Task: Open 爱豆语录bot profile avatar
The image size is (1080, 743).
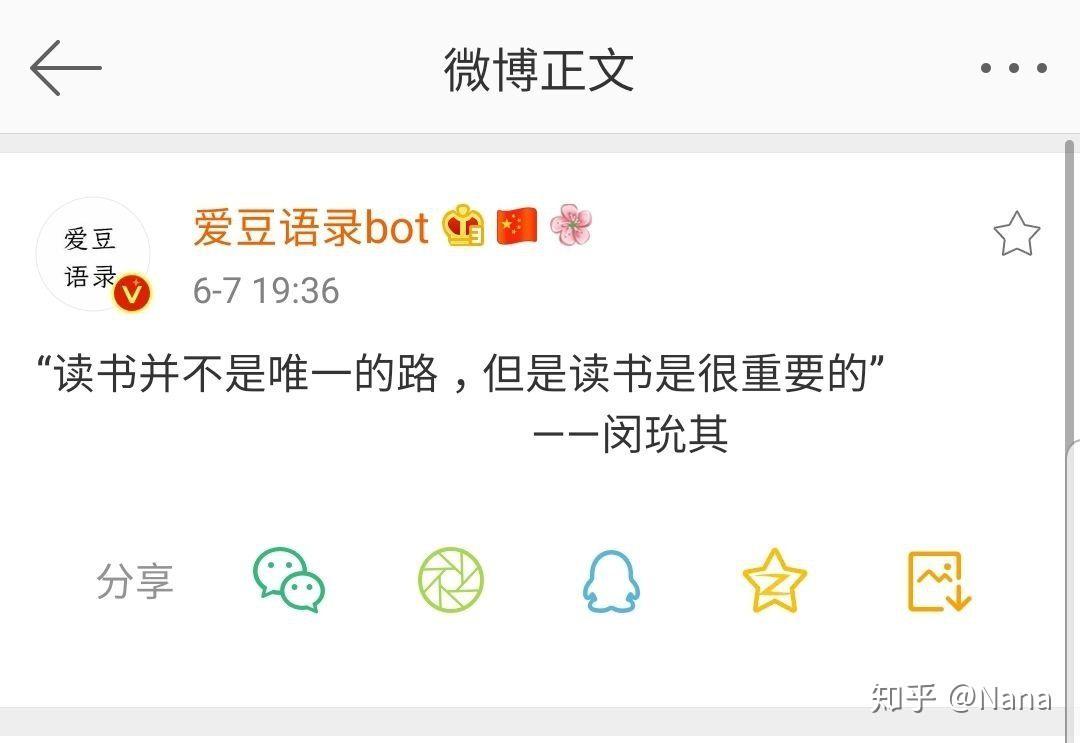Action: [92, 255]
